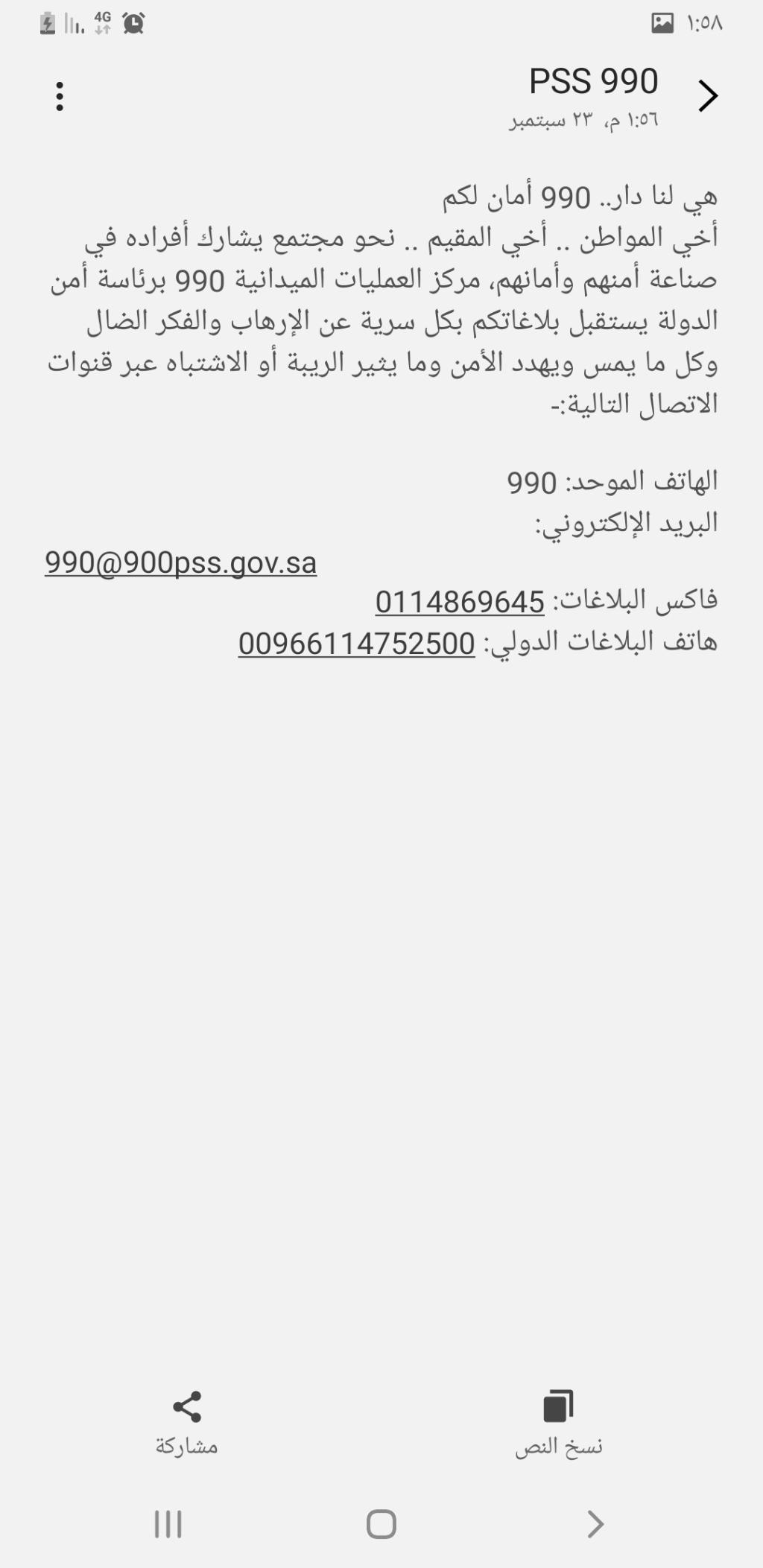Go to the phone's home screen

381,1524
